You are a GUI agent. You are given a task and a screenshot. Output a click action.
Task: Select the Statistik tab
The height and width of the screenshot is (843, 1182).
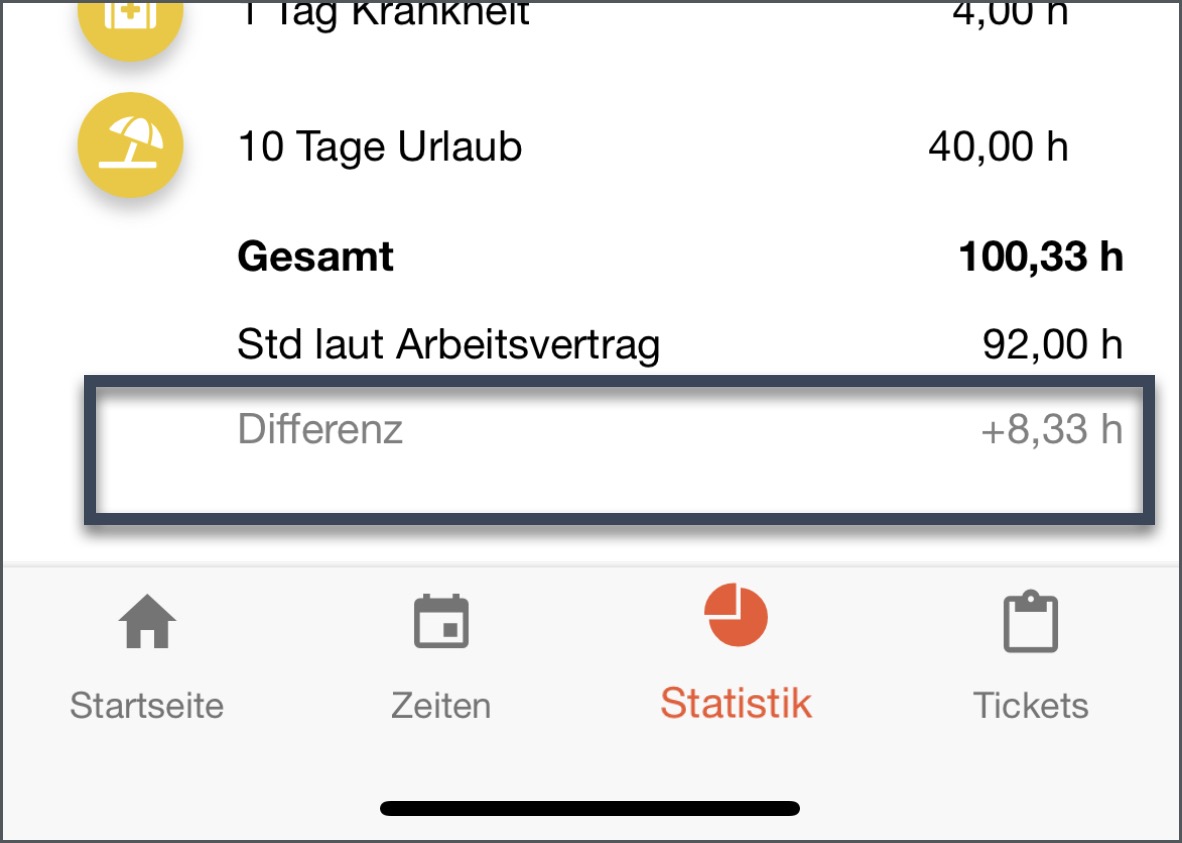pos(736,657)
